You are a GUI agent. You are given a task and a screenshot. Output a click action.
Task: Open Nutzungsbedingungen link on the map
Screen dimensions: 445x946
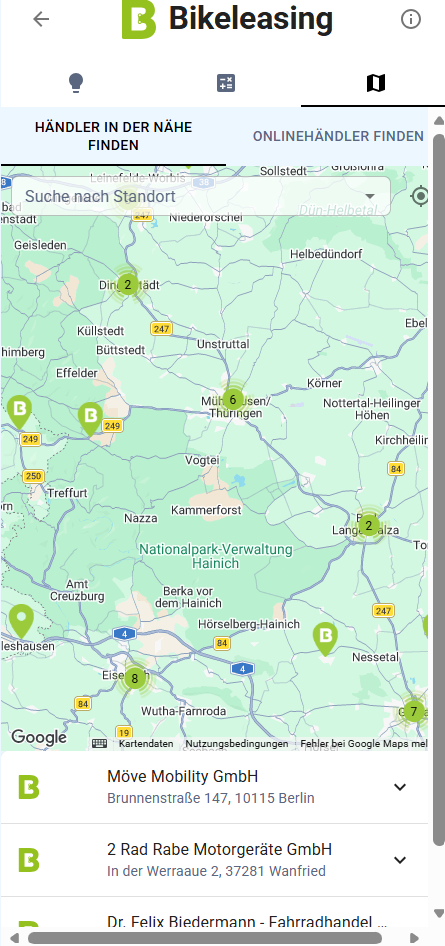[236, 744]
